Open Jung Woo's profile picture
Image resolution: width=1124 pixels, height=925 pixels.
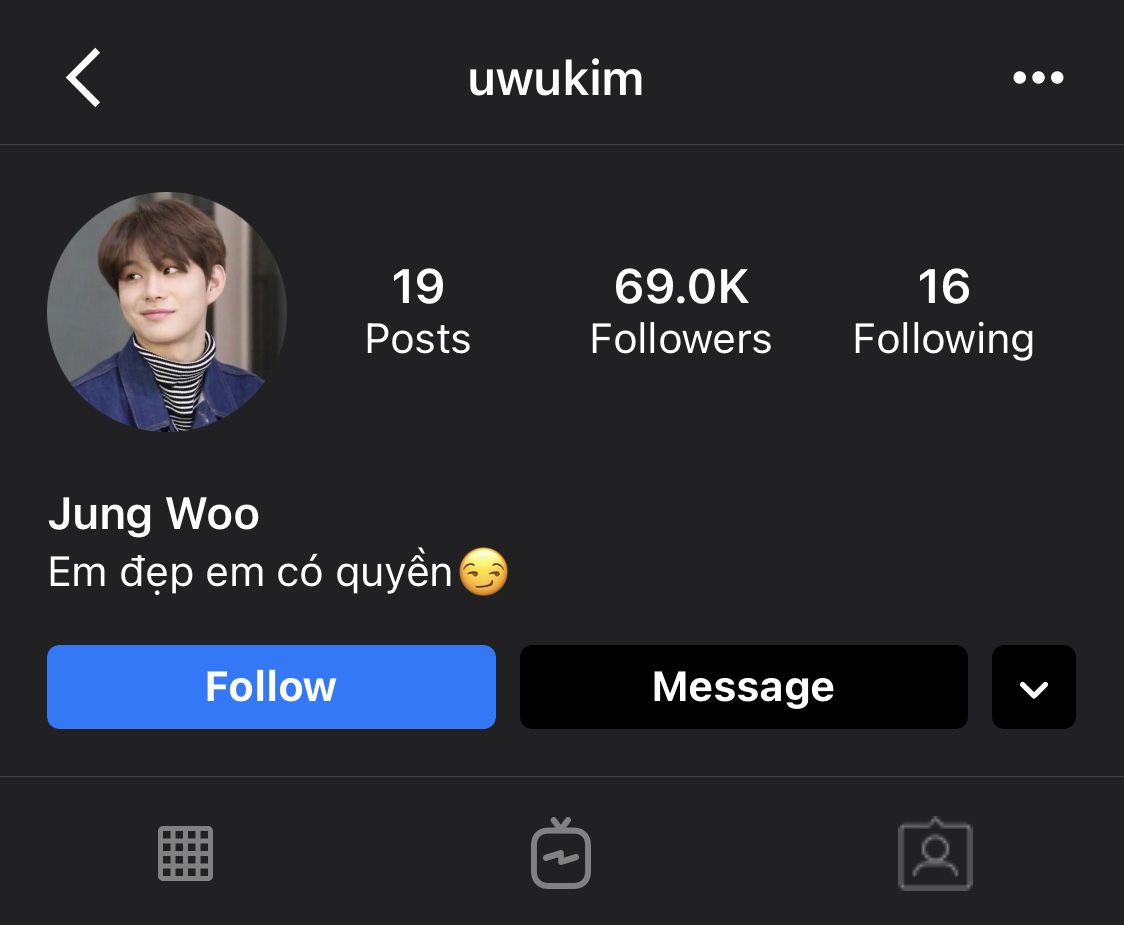pos(167,311)
